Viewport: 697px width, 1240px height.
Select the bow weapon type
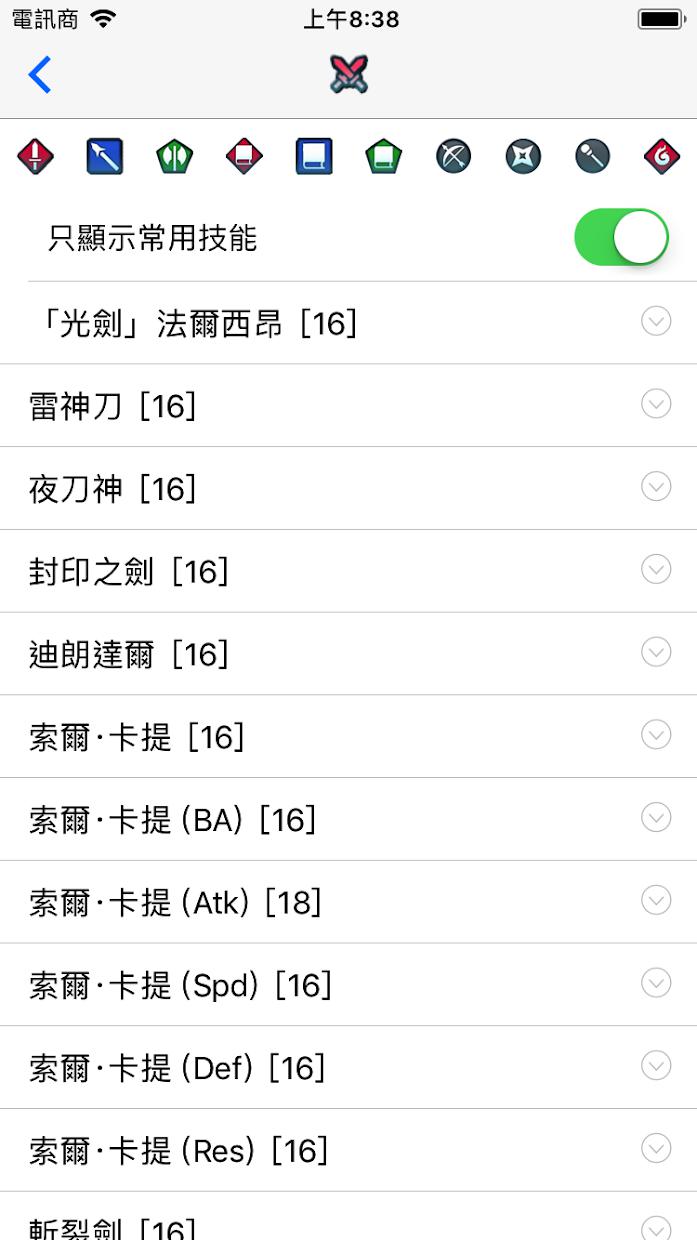click(453, 156)
